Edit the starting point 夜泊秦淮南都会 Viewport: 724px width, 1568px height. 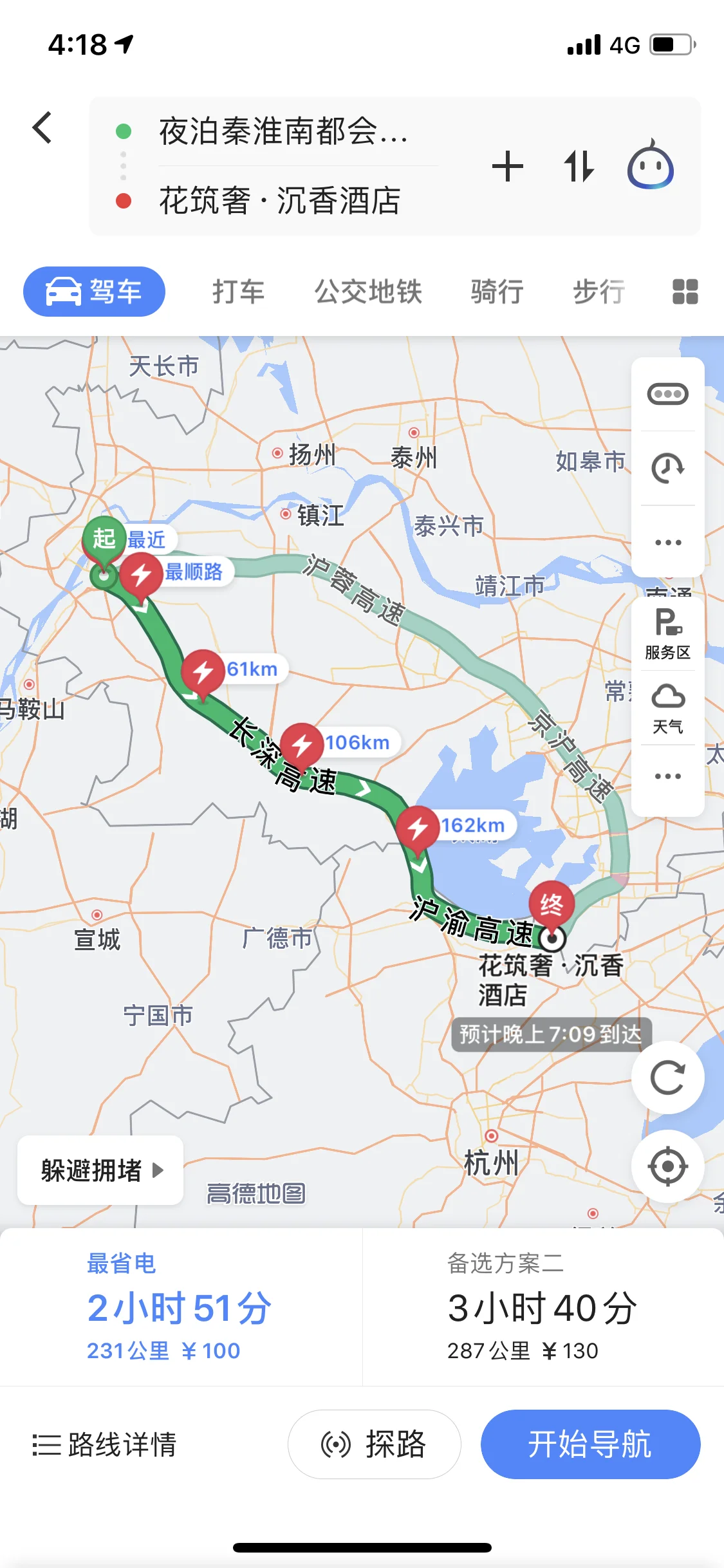283,131
